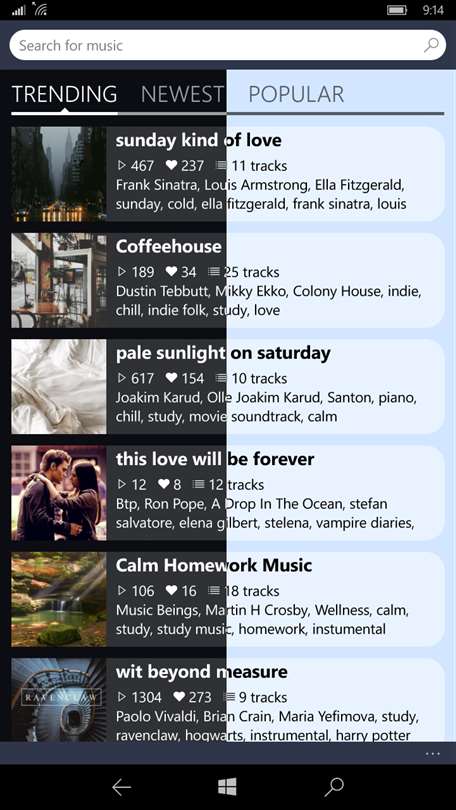
Task: Tap the Search for music field
Action: click(227, 45)
